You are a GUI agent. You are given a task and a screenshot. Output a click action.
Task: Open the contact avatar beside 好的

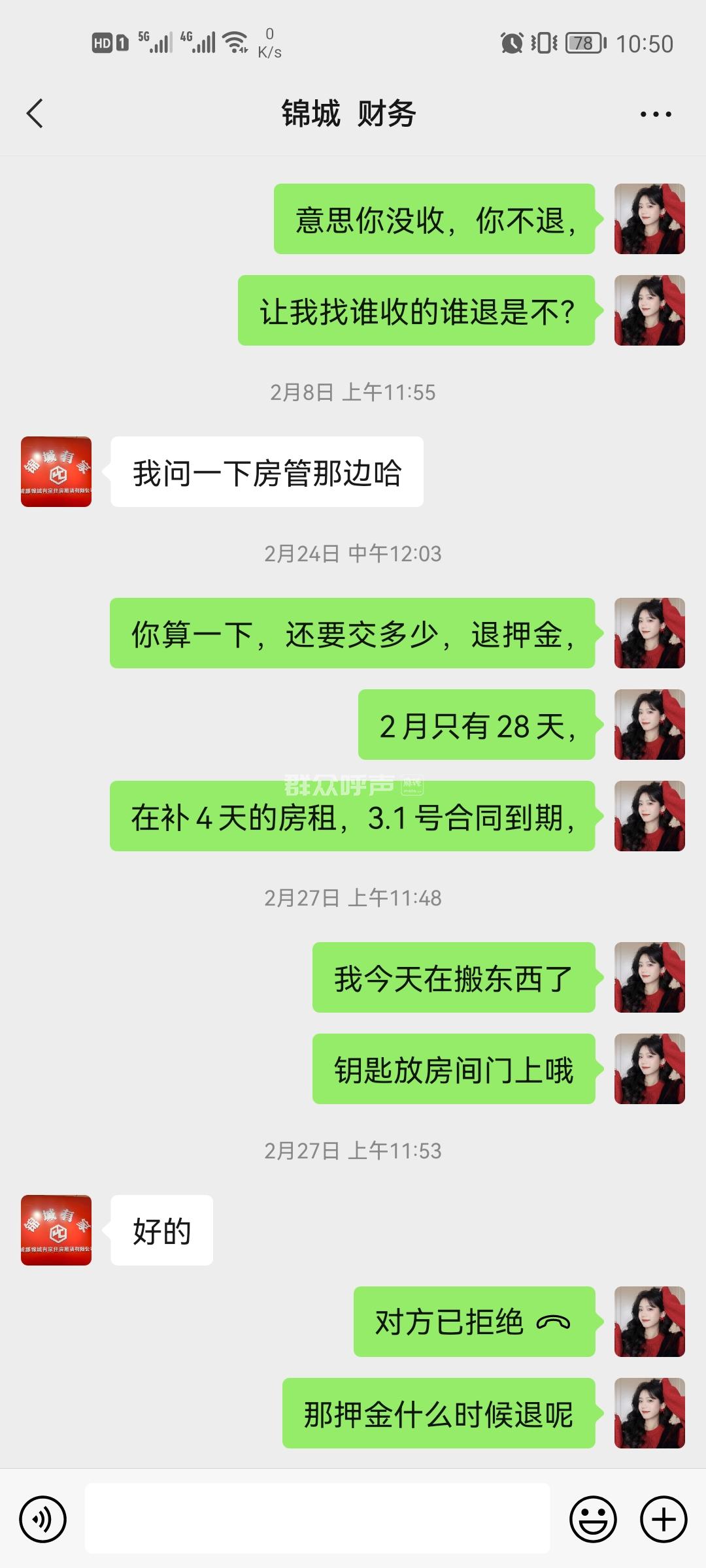pyautogui.click(x=56, y=1230)
